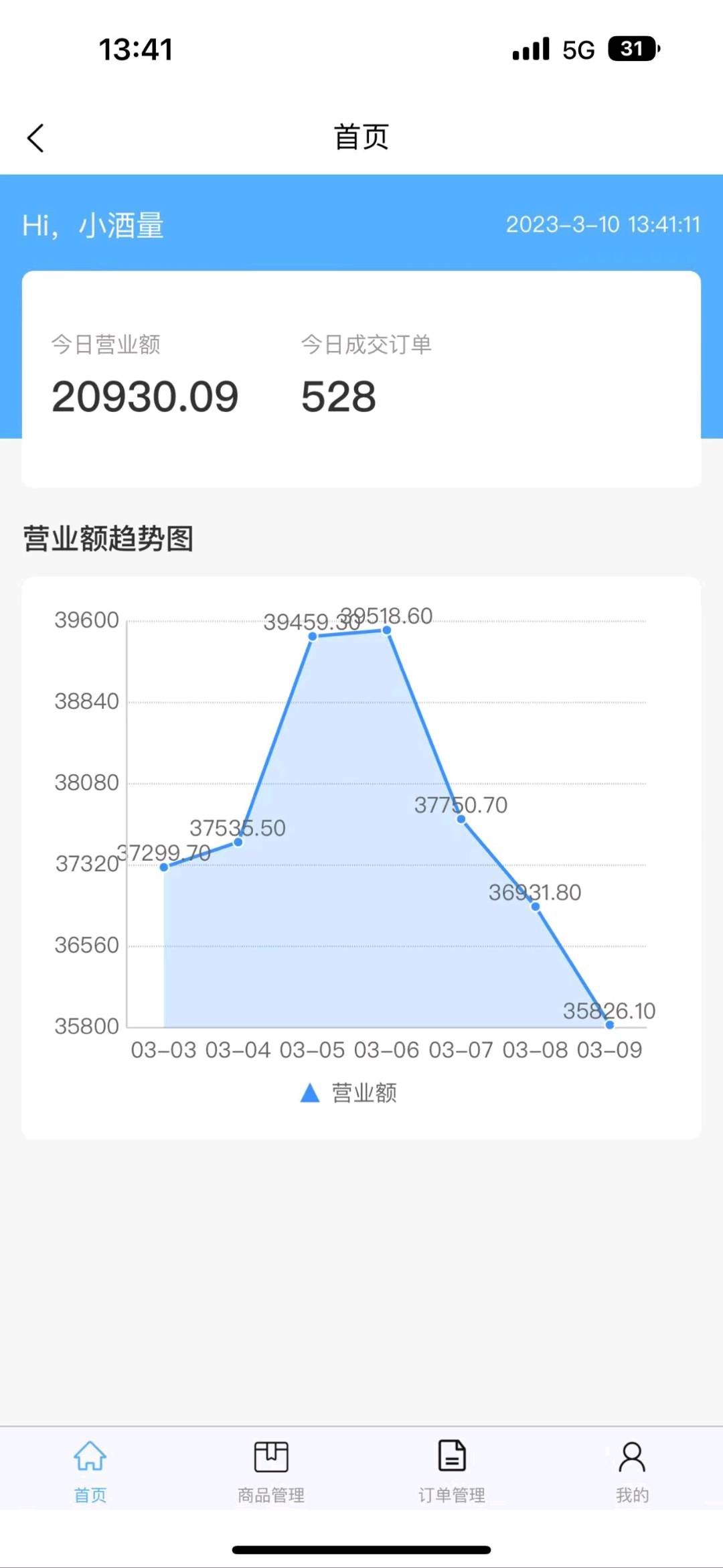Go back using the top-left arrow
723x1568 pixels.
point(35,138)
